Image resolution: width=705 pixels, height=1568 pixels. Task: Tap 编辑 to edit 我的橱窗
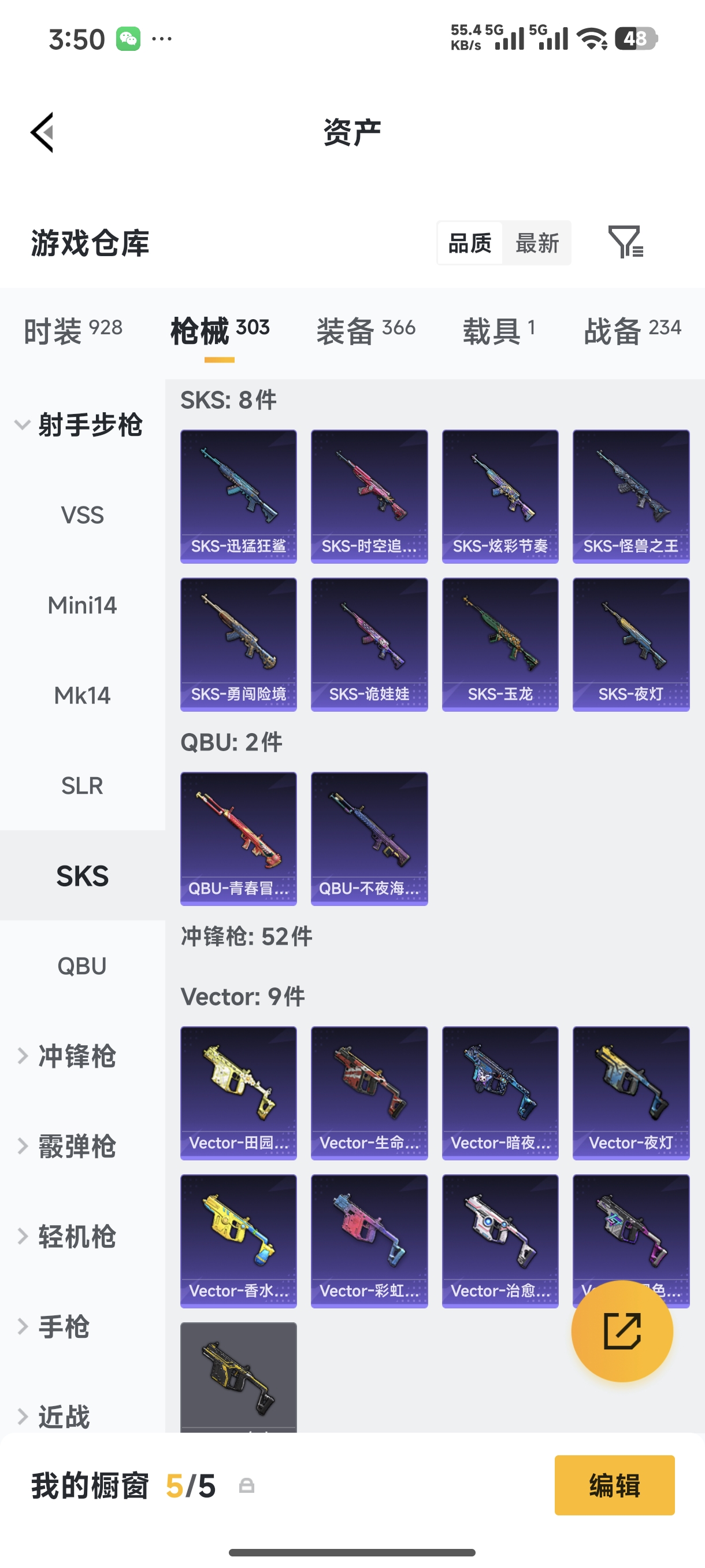coord(614,1485)
